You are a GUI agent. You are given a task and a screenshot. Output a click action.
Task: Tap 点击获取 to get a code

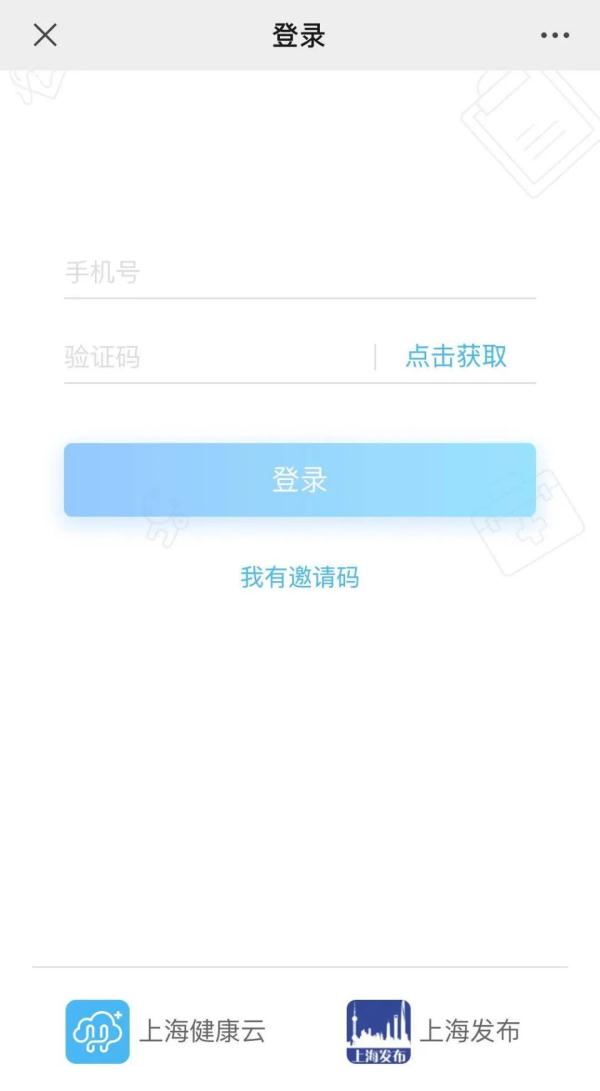(x=456, y=357)
